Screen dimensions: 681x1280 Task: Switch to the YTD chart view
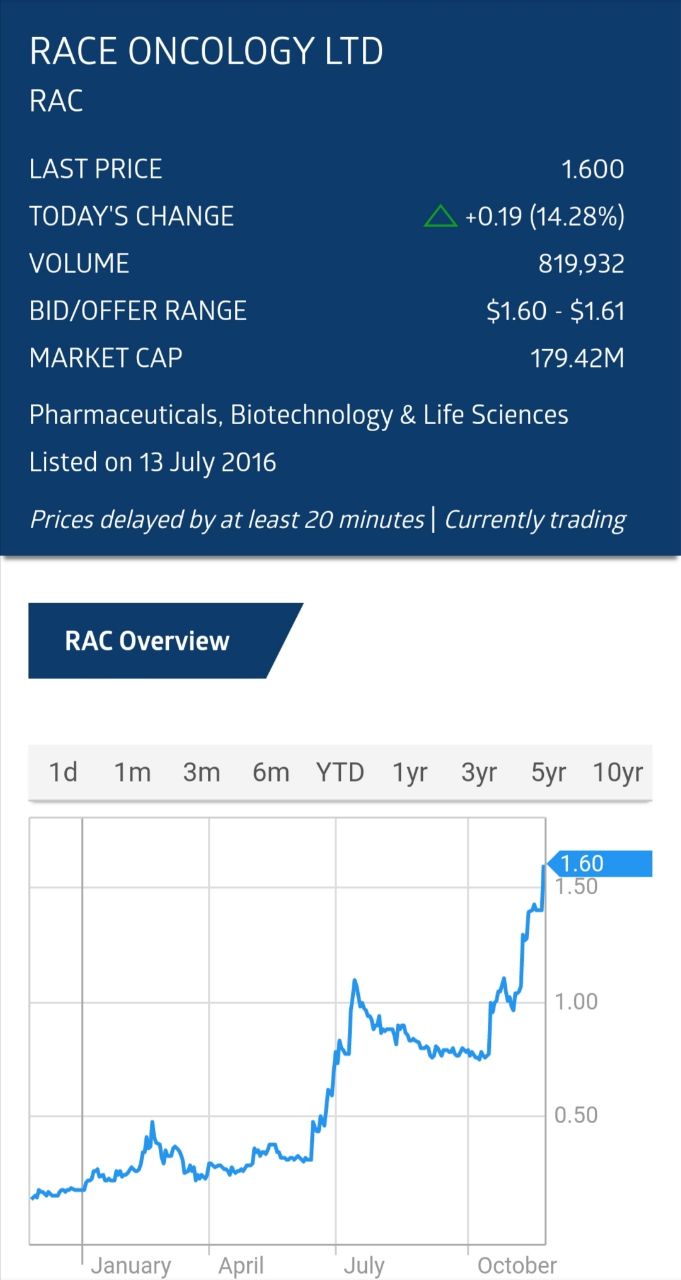pyautogui.click(x=340, y=772)
